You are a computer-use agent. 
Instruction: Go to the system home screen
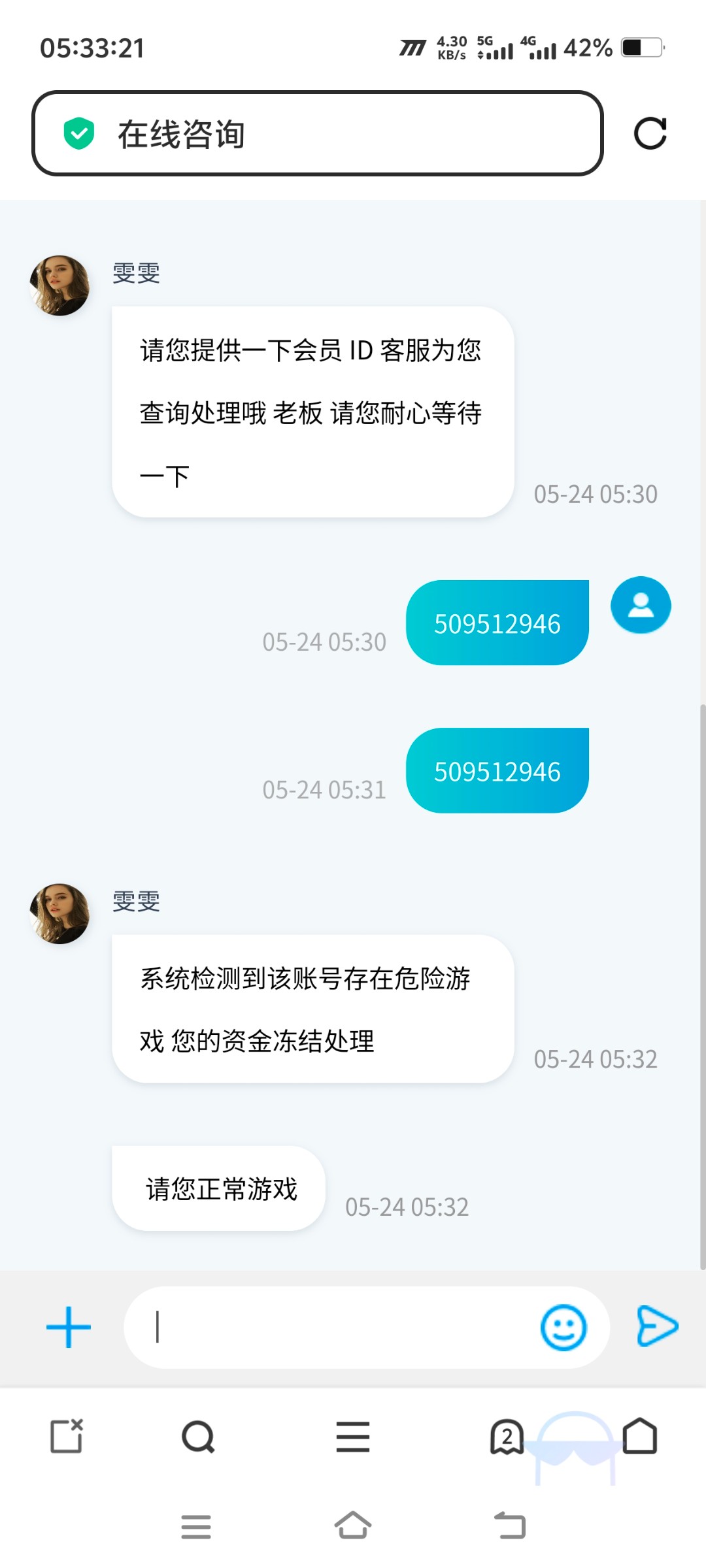tap(353, 1526)
